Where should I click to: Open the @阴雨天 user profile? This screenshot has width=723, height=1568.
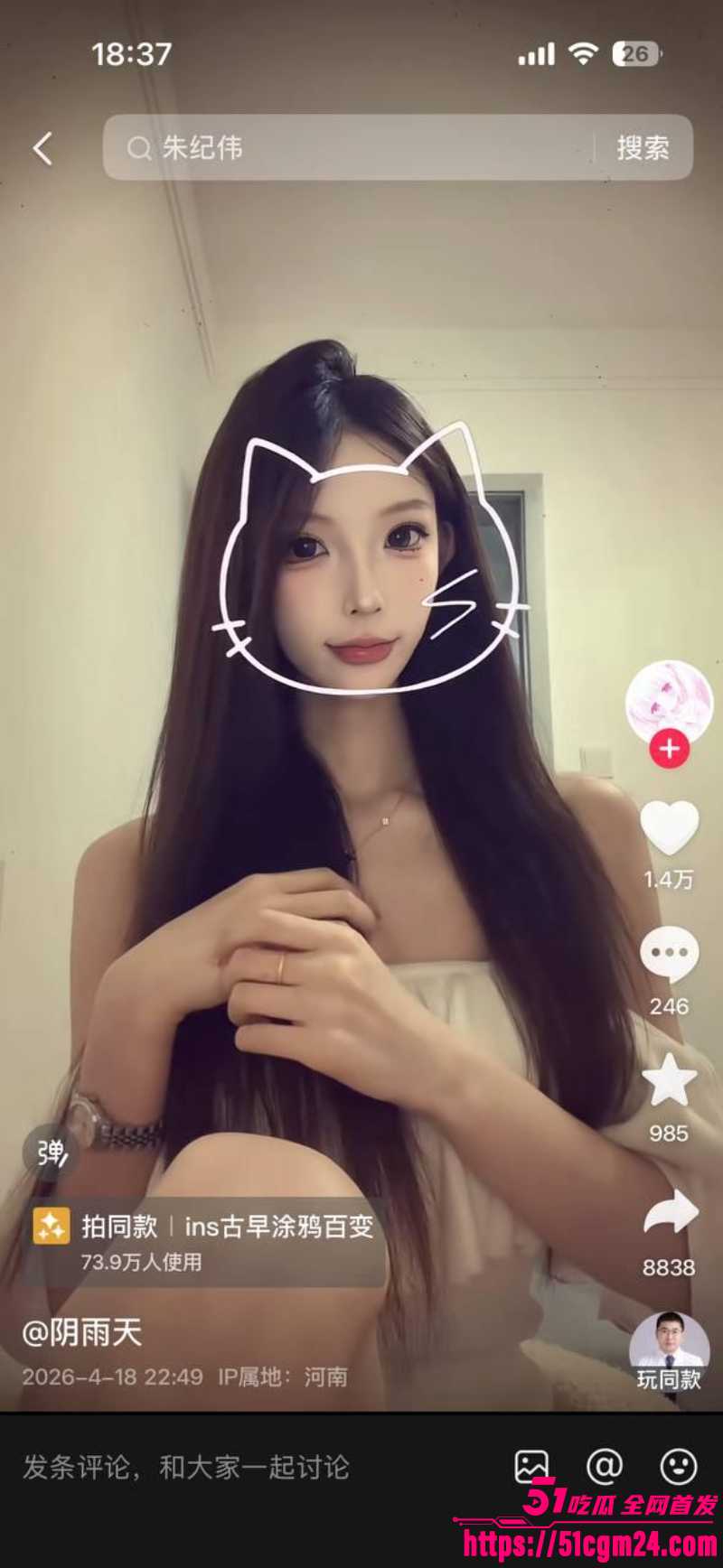point(82,1332)
